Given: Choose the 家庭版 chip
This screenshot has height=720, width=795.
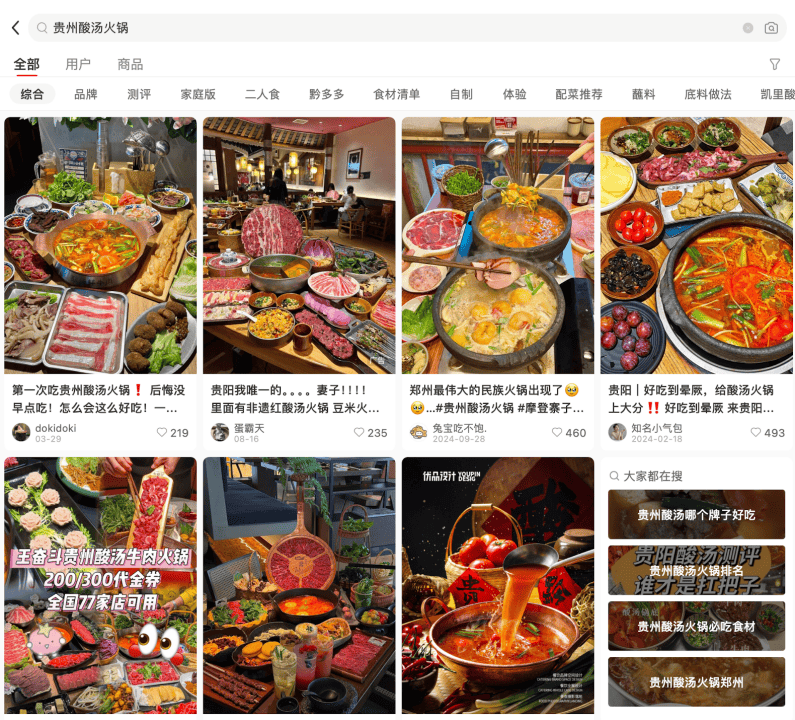Looking at the screenshot, I should click(x=198, y=95).
